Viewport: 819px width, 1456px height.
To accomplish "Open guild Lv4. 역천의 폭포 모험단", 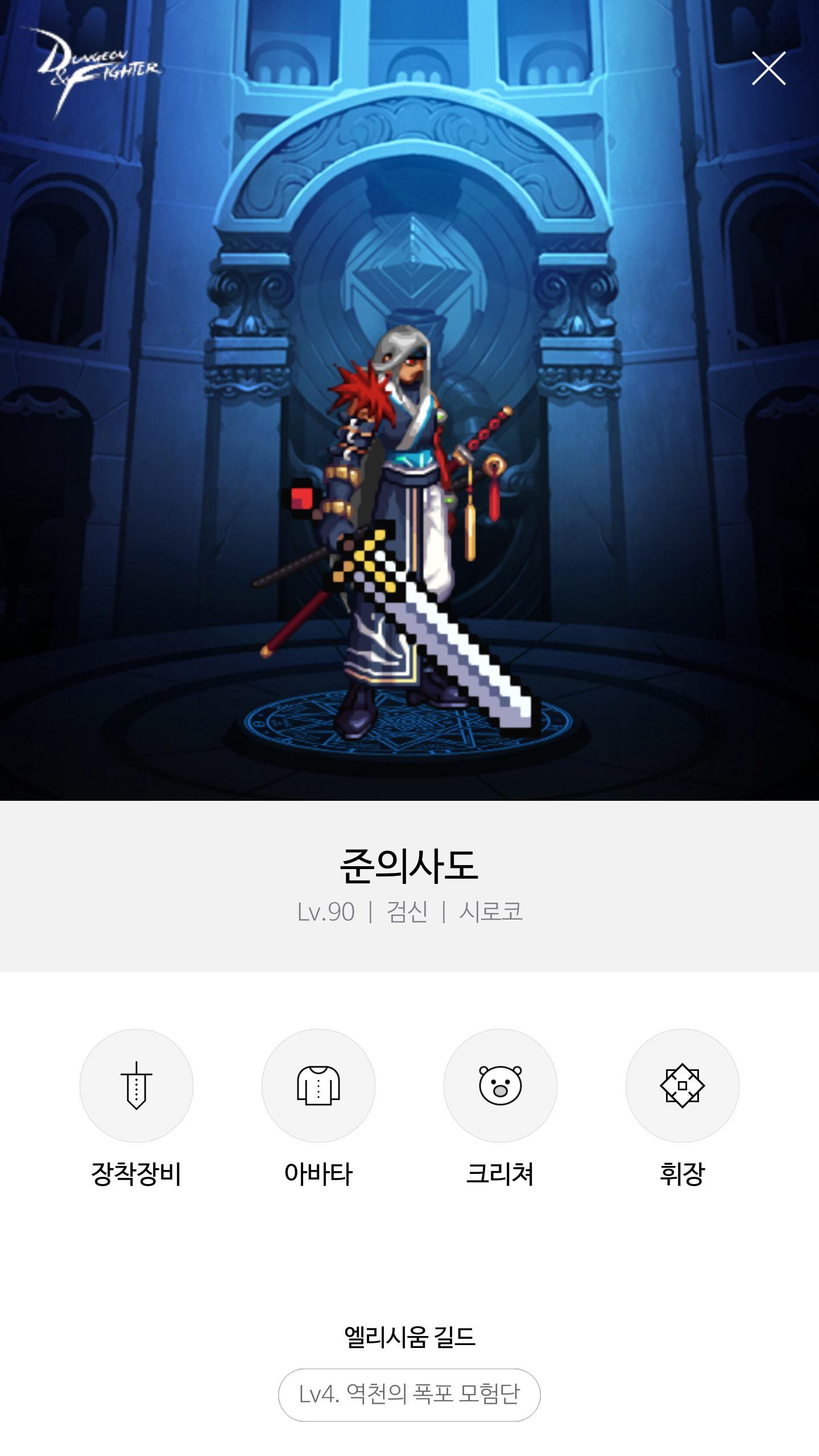I will click(409, 1395).
